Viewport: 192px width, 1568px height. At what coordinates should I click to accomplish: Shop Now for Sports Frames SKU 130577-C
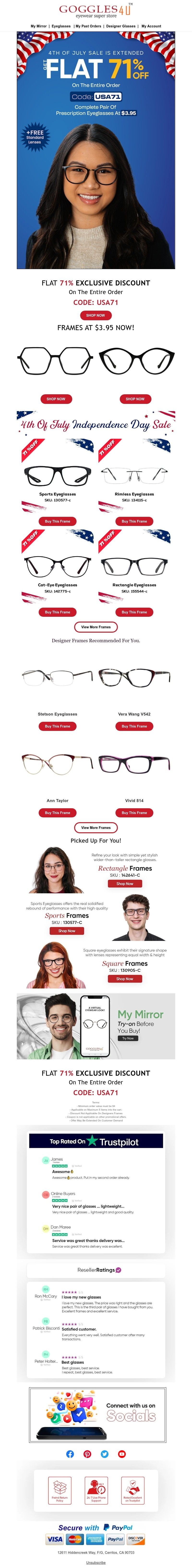coord(67,931)
